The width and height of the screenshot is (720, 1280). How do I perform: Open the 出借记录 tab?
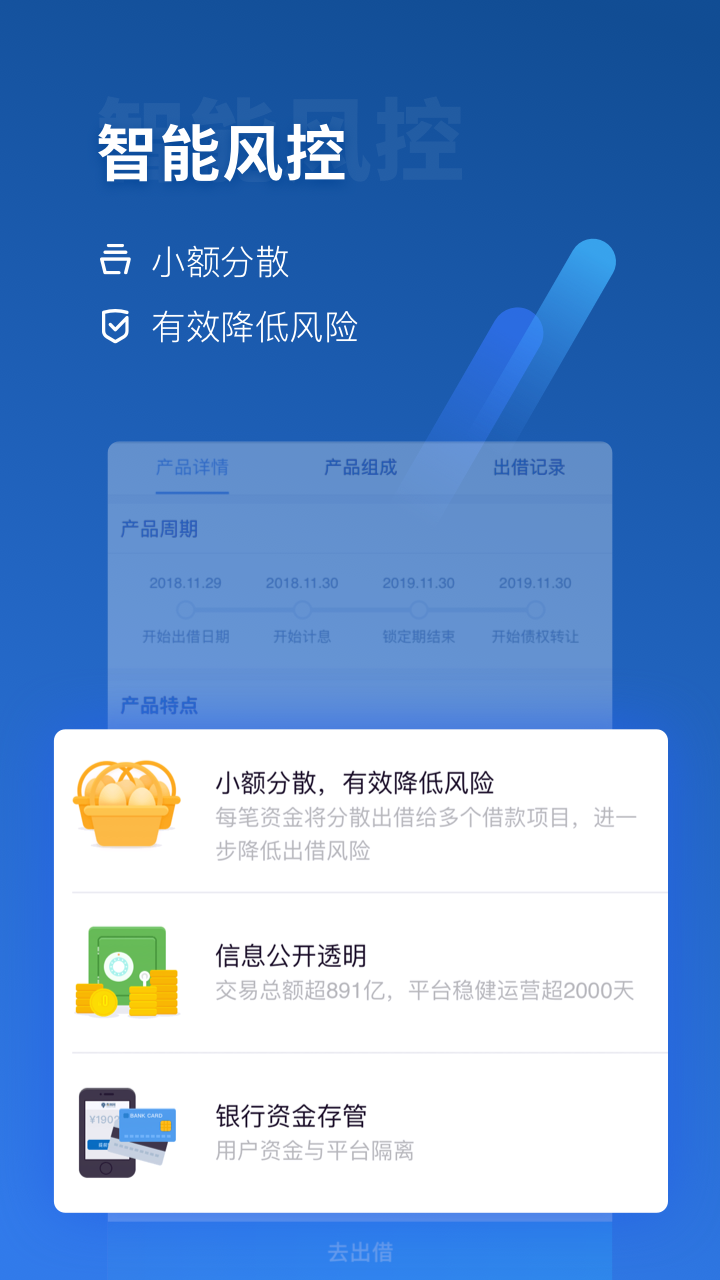point(531,467)
